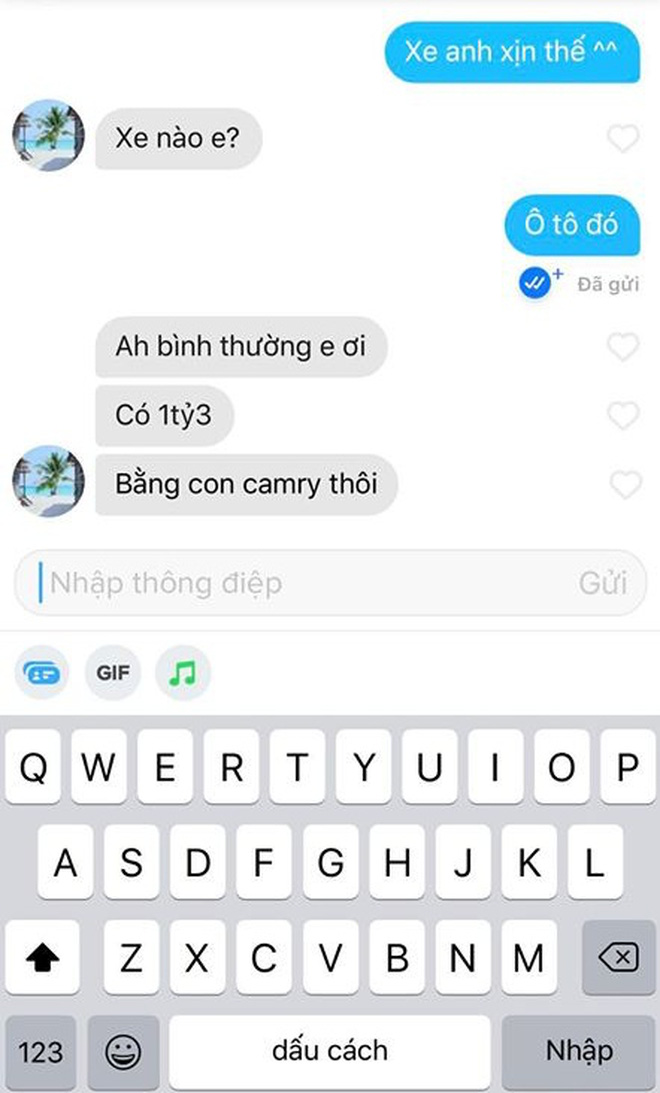Open the blue card attachment icon
660x1093 pixels.
point(42,673)
